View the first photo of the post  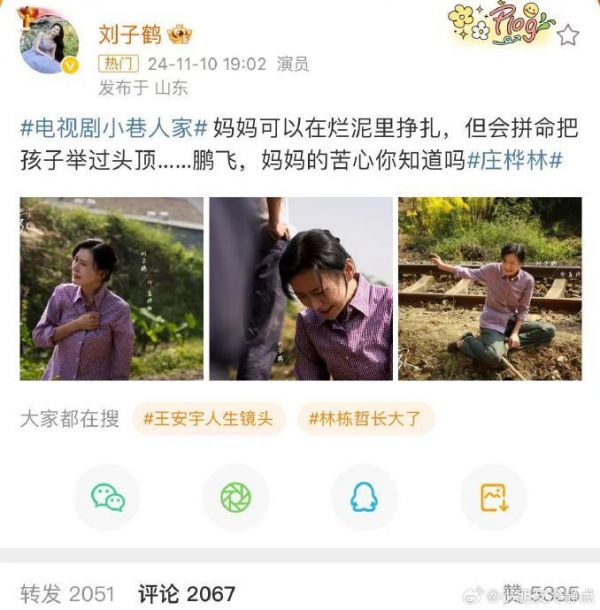[x=111, y=288]
